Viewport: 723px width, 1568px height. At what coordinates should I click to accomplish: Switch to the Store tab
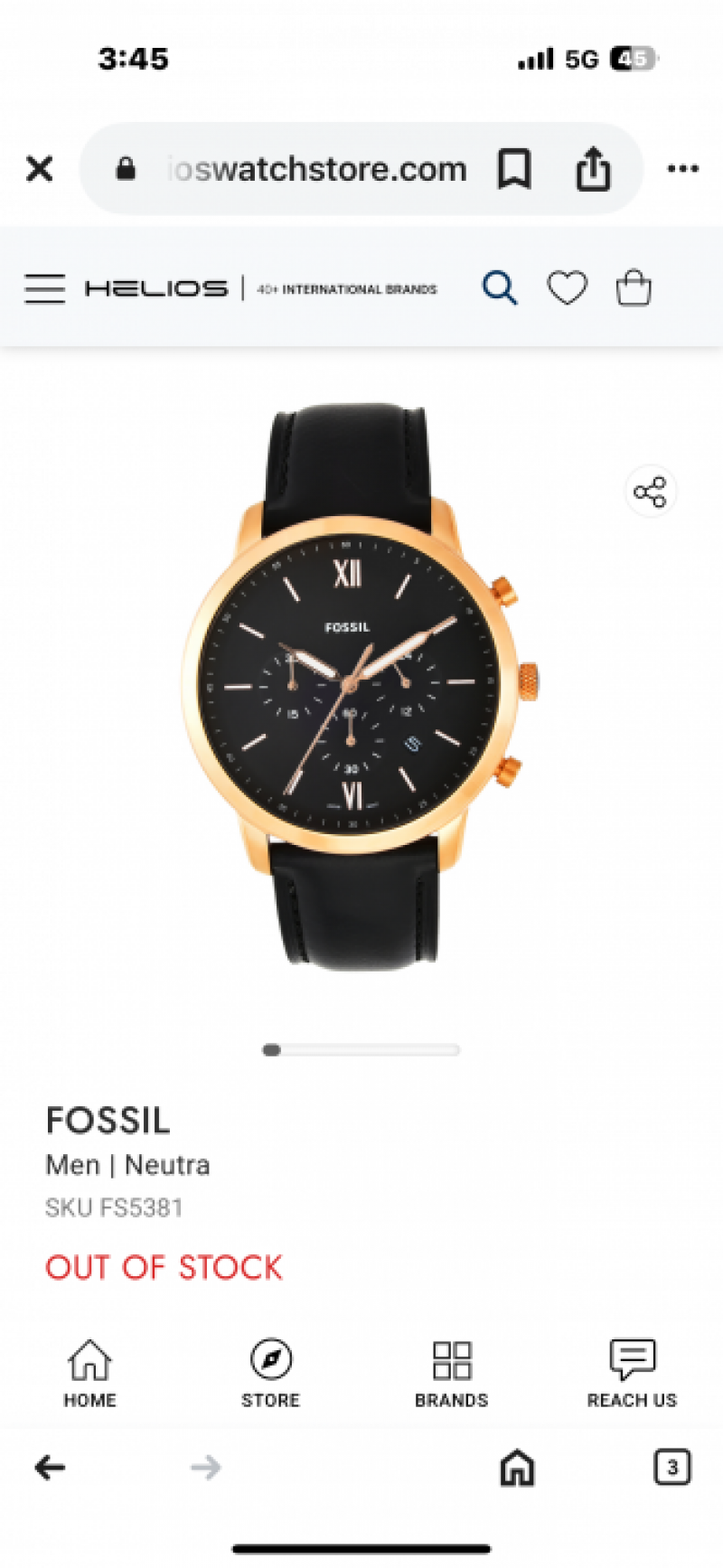click(x=270, y=1373)
